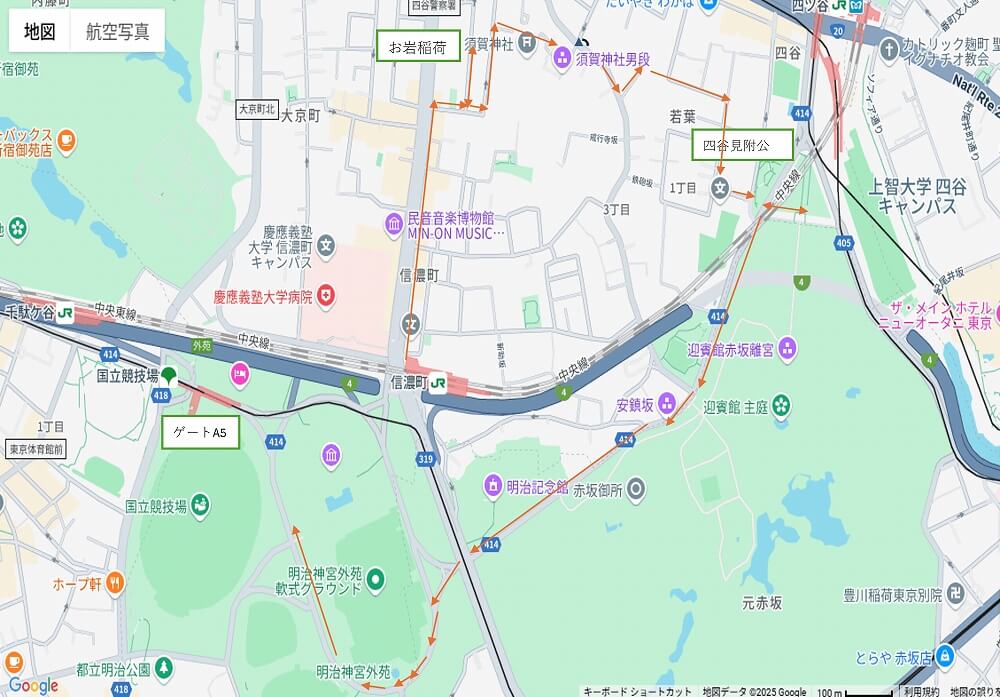Open the 利用規約 terms link
This screenshot has height=697, width=1000.
point(921,691)
